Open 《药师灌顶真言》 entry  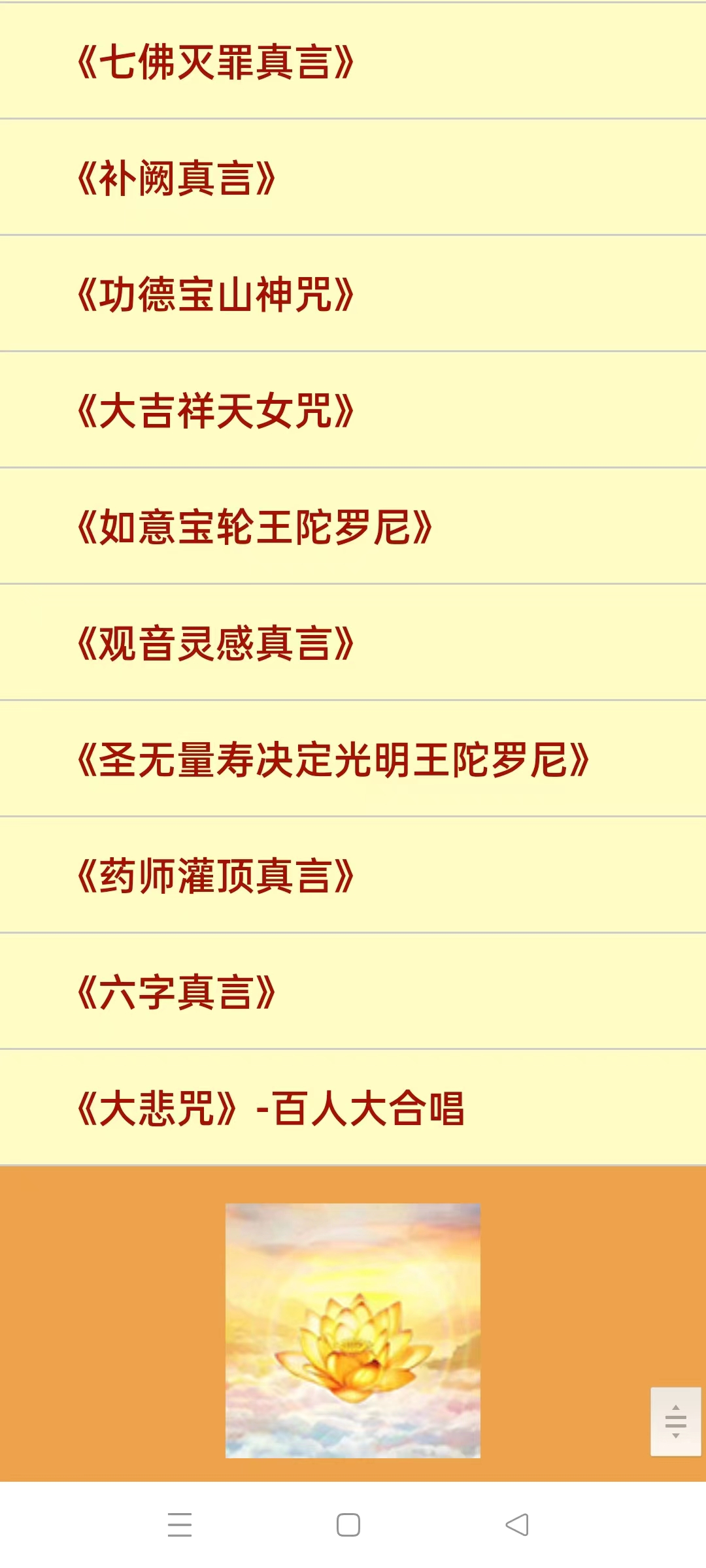(353, 875)
